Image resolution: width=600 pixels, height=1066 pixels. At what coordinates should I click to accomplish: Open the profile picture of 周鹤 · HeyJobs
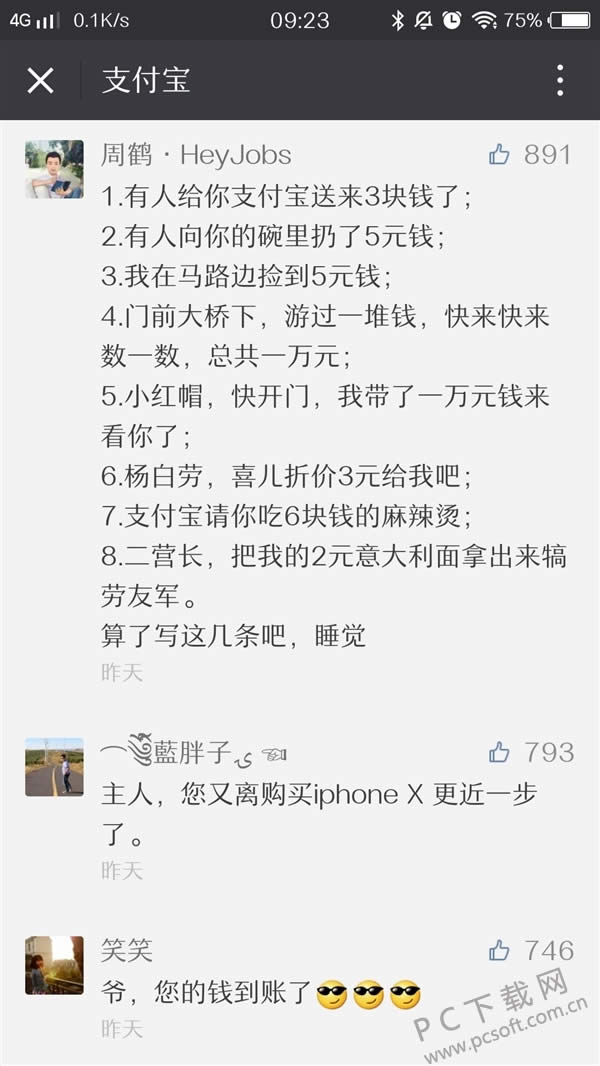coord(54,169)
